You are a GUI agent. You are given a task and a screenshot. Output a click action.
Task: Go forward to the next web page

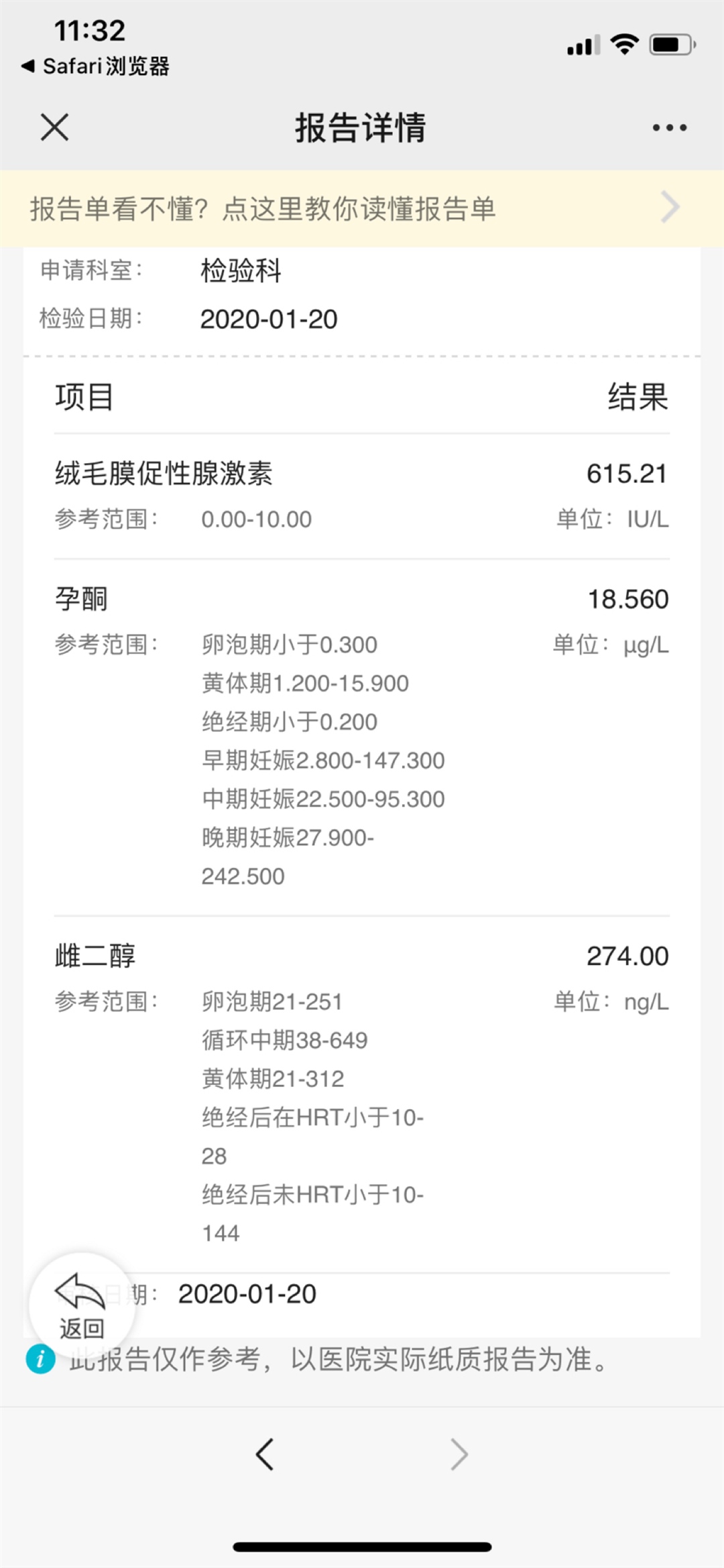(459, 1454)
